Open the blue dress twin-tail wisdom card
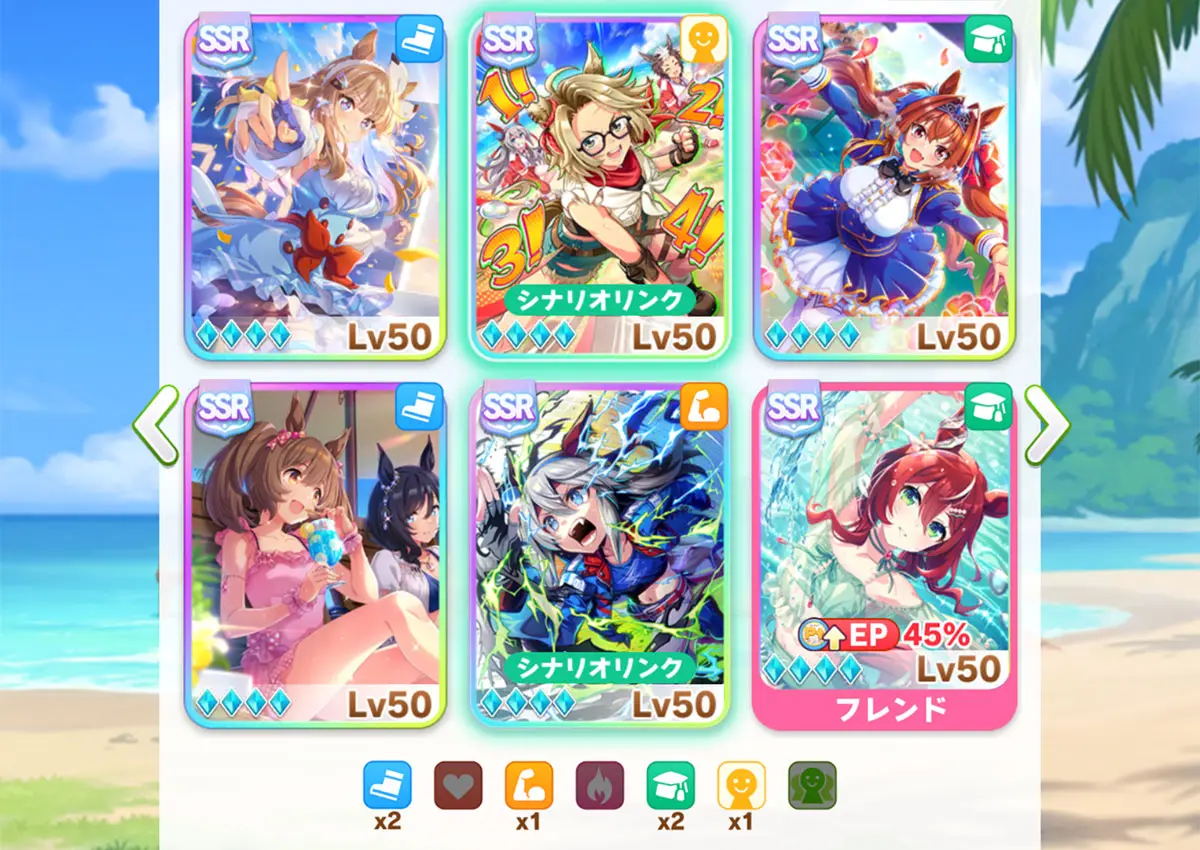Viewport: 1200px width, 850px height. [884, 185]
